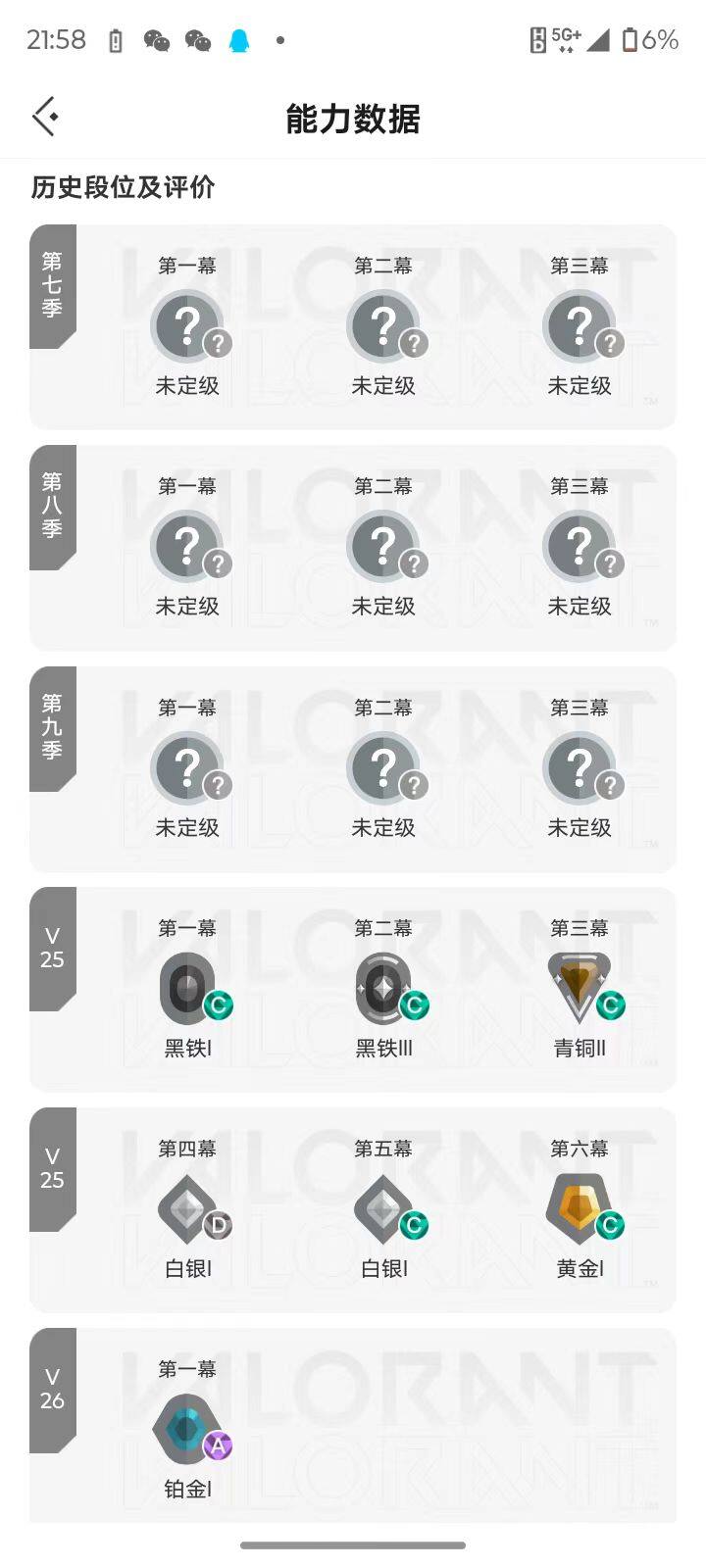Tap the D grade badge on 白银I
The image size is (706, 1568).
point(217,1225)
